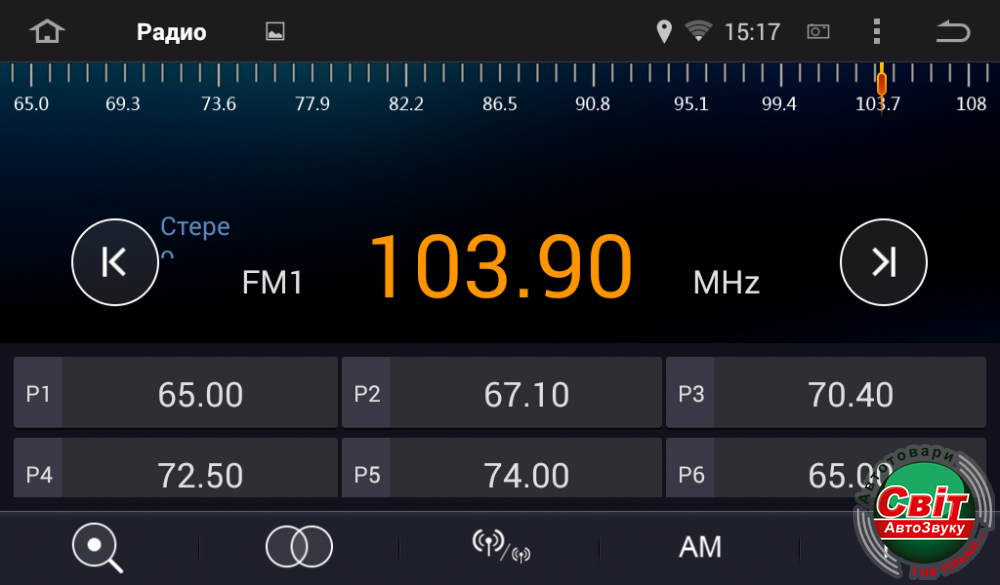The width and height of the screenshot is (1000, 585).
Task: Switch to the AM band
Action: tap(700, 547)
